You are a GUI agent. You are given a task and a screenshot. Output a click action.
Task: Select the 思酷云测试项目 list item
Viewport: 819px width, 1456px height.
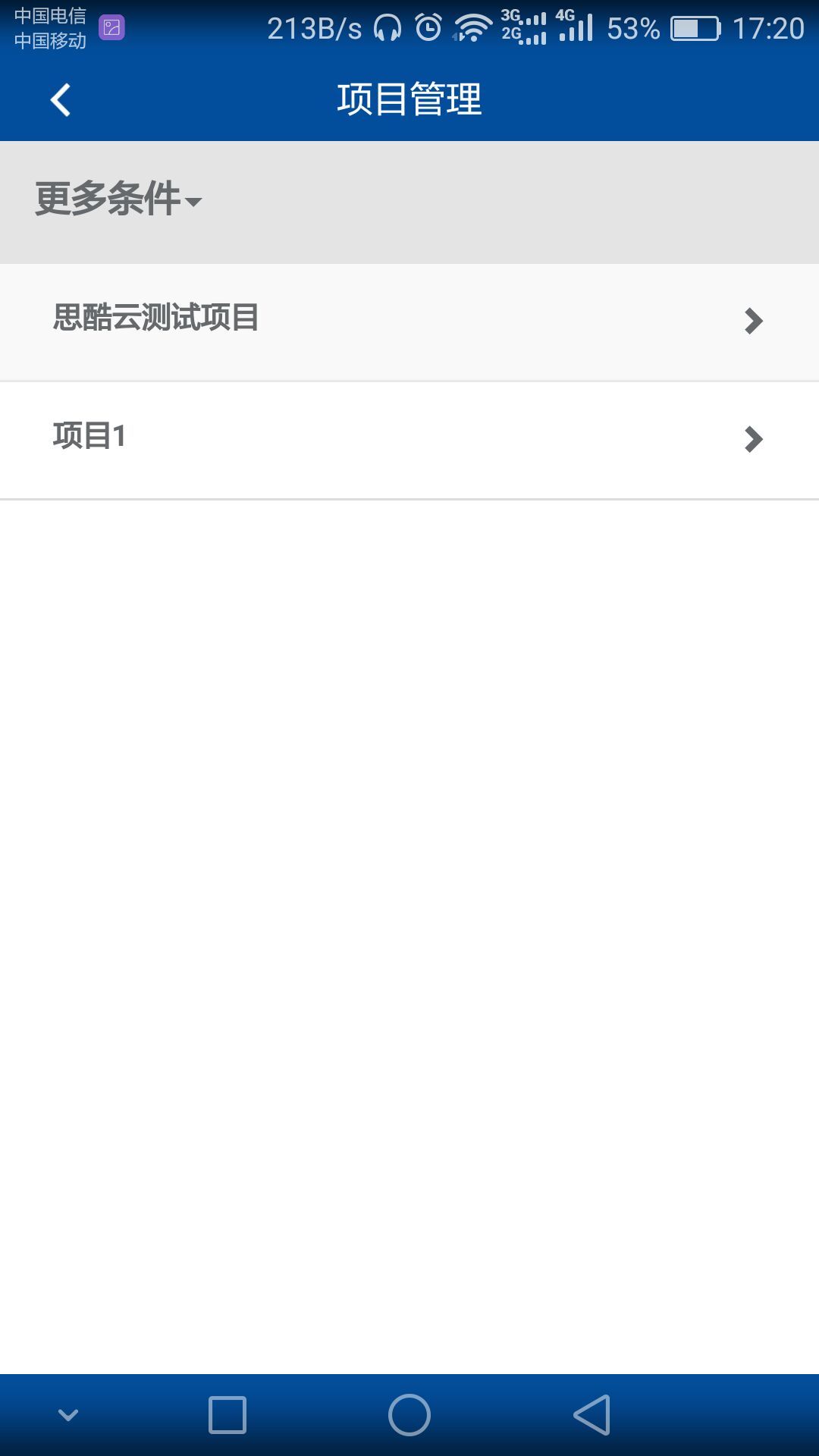pyautogui.click(x=303, y=321)
